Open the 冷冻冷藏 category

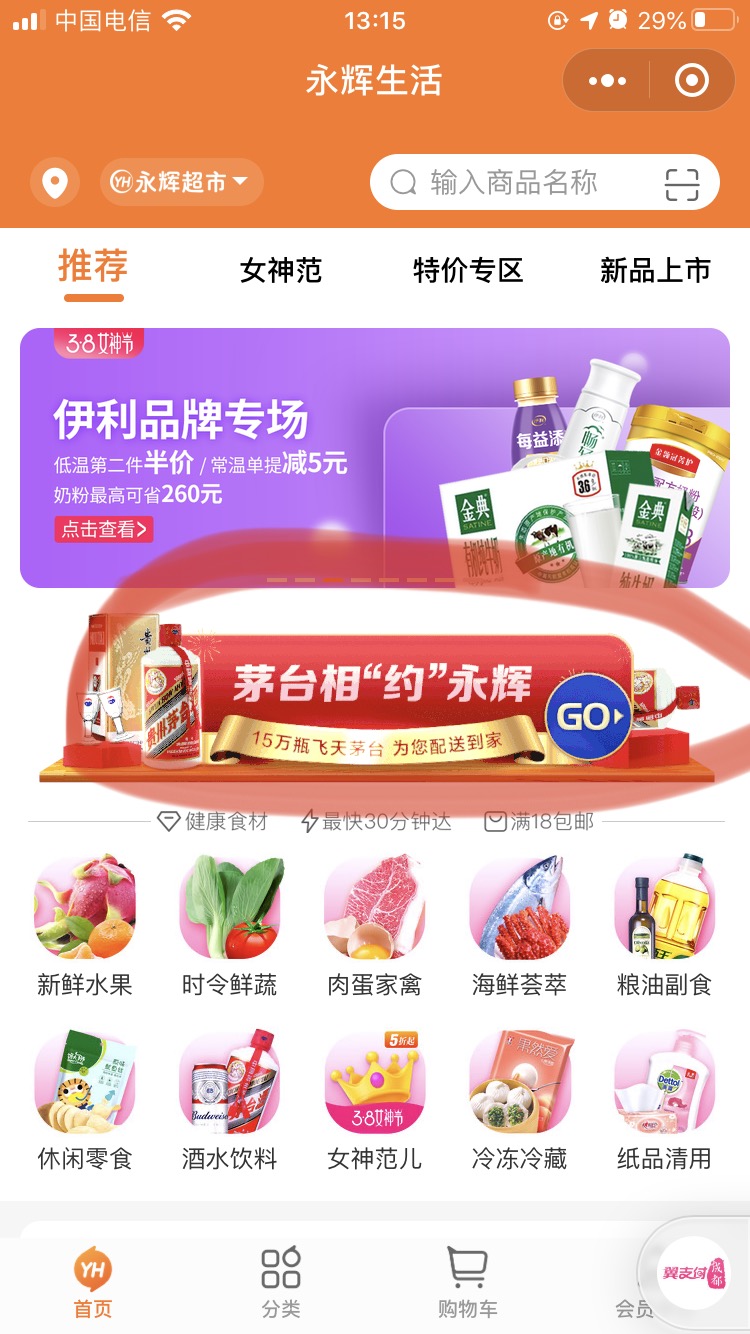click(520, 1100)
